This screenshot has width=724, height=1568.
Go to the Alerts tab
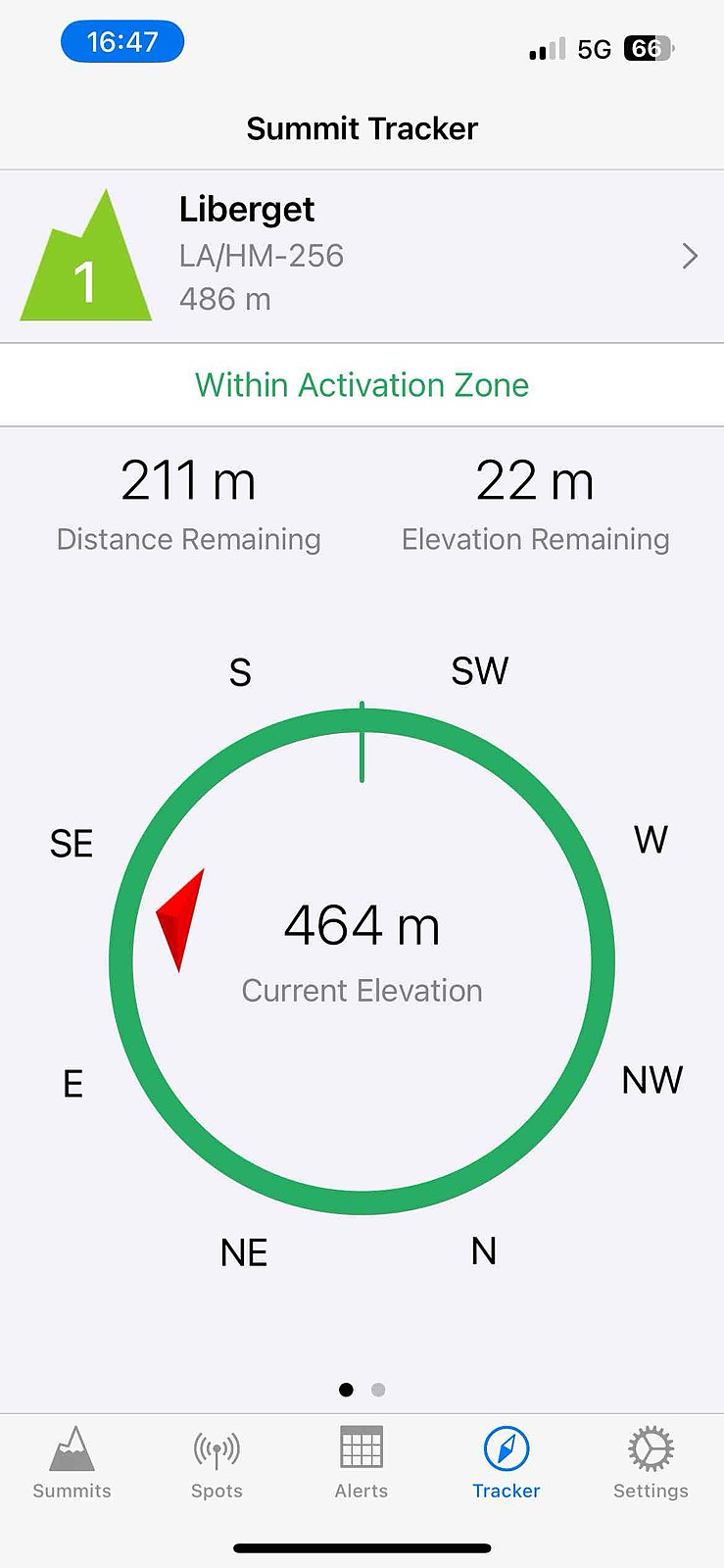(362, 1463)
